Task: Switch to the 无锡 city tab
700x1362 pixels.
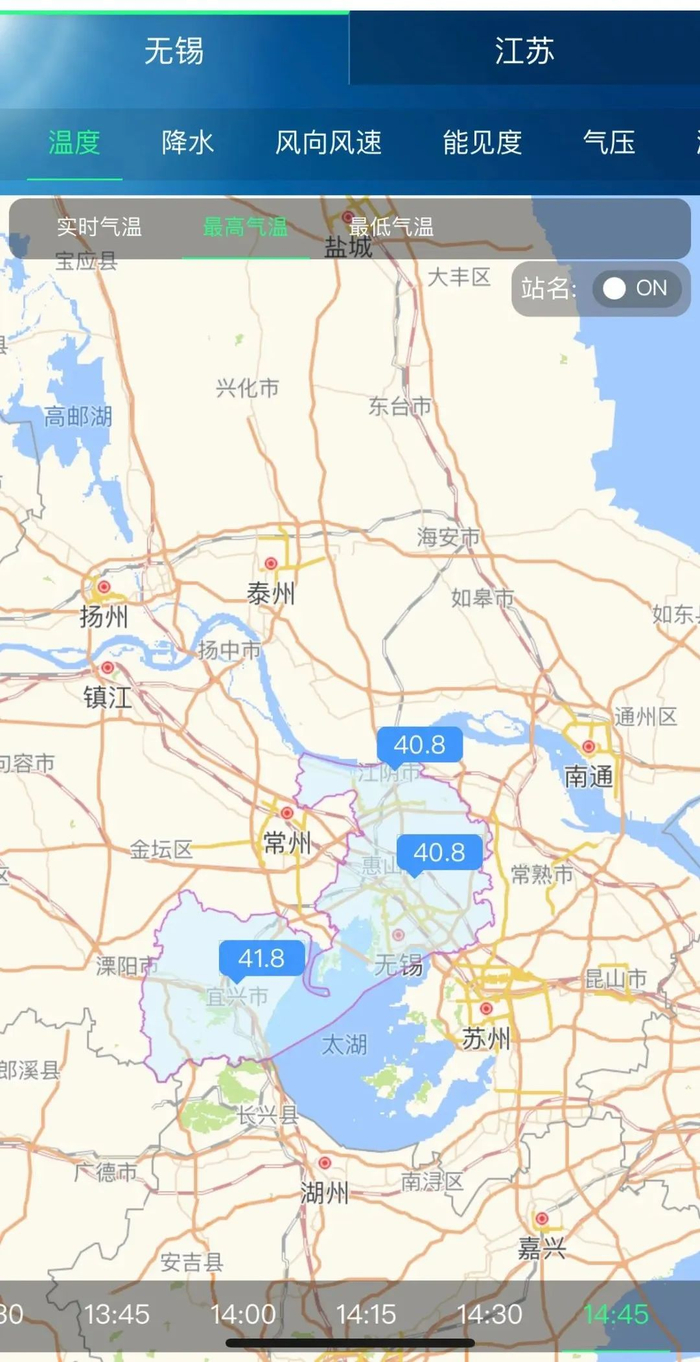Action: (x=174, y=51)
